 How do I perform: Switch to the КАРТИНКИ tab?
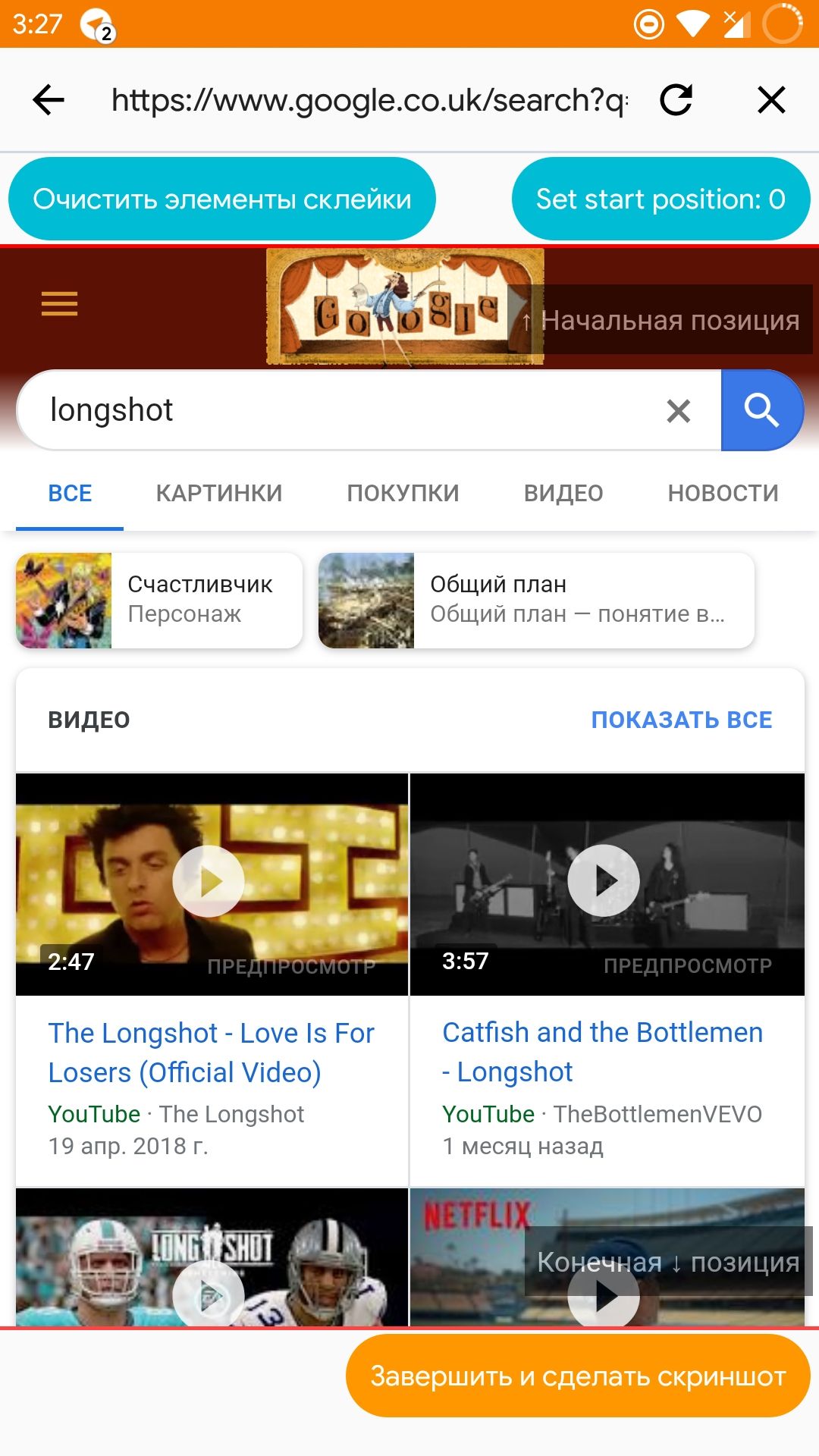pyautogui.click(x=219, y=493)
